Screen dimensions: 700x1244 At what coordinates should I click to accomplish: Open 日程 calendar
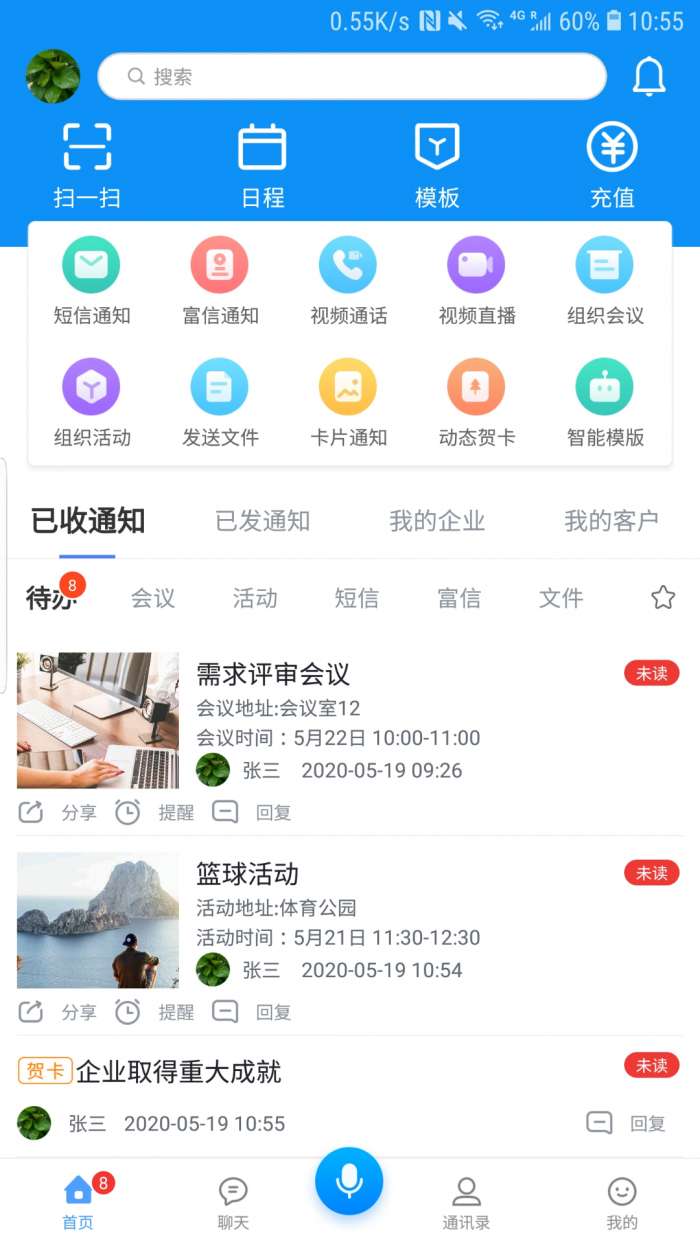pyautogui.click(x=262, y=165)
